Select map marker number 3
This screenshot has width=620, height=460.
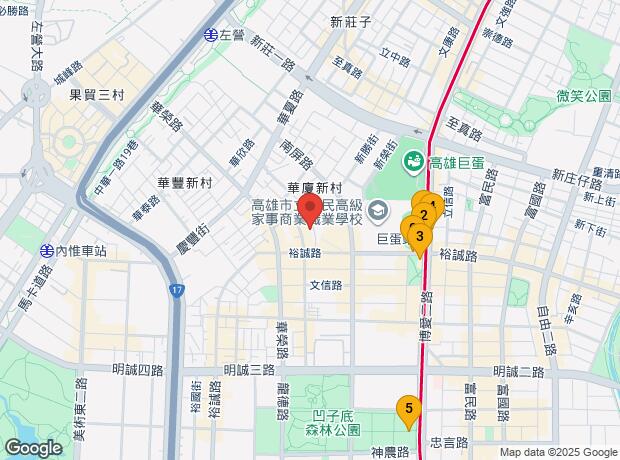(420, 238)
